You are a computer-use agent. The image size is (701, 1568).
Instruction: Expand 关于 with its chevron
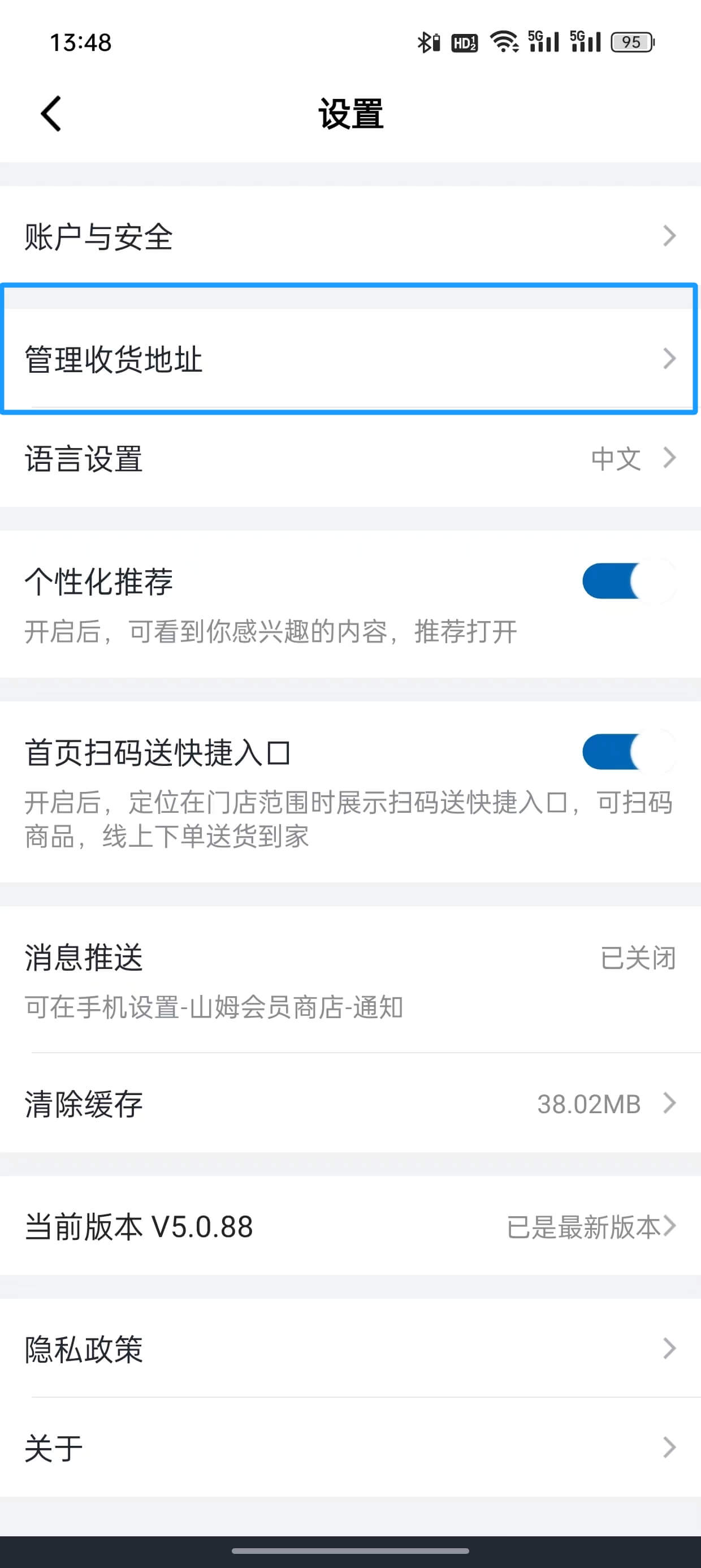669,1448
